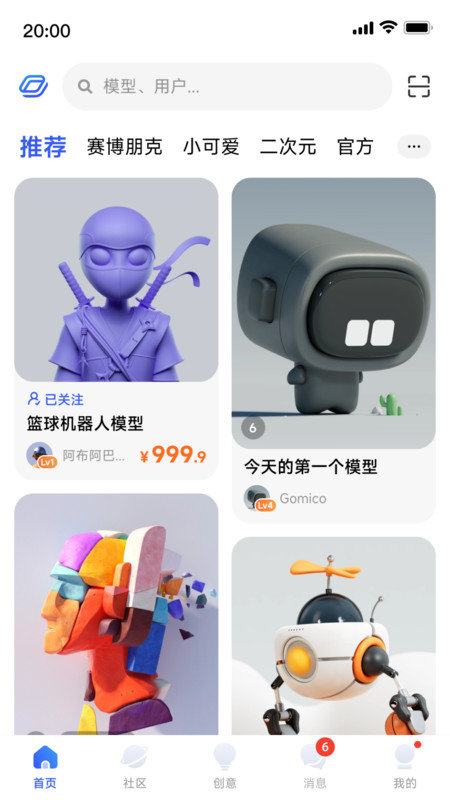This screenshot has width=450, height=800.
Task: Switch to the 社区 tab
Action: pyautogui.click(x=135, y=766)
